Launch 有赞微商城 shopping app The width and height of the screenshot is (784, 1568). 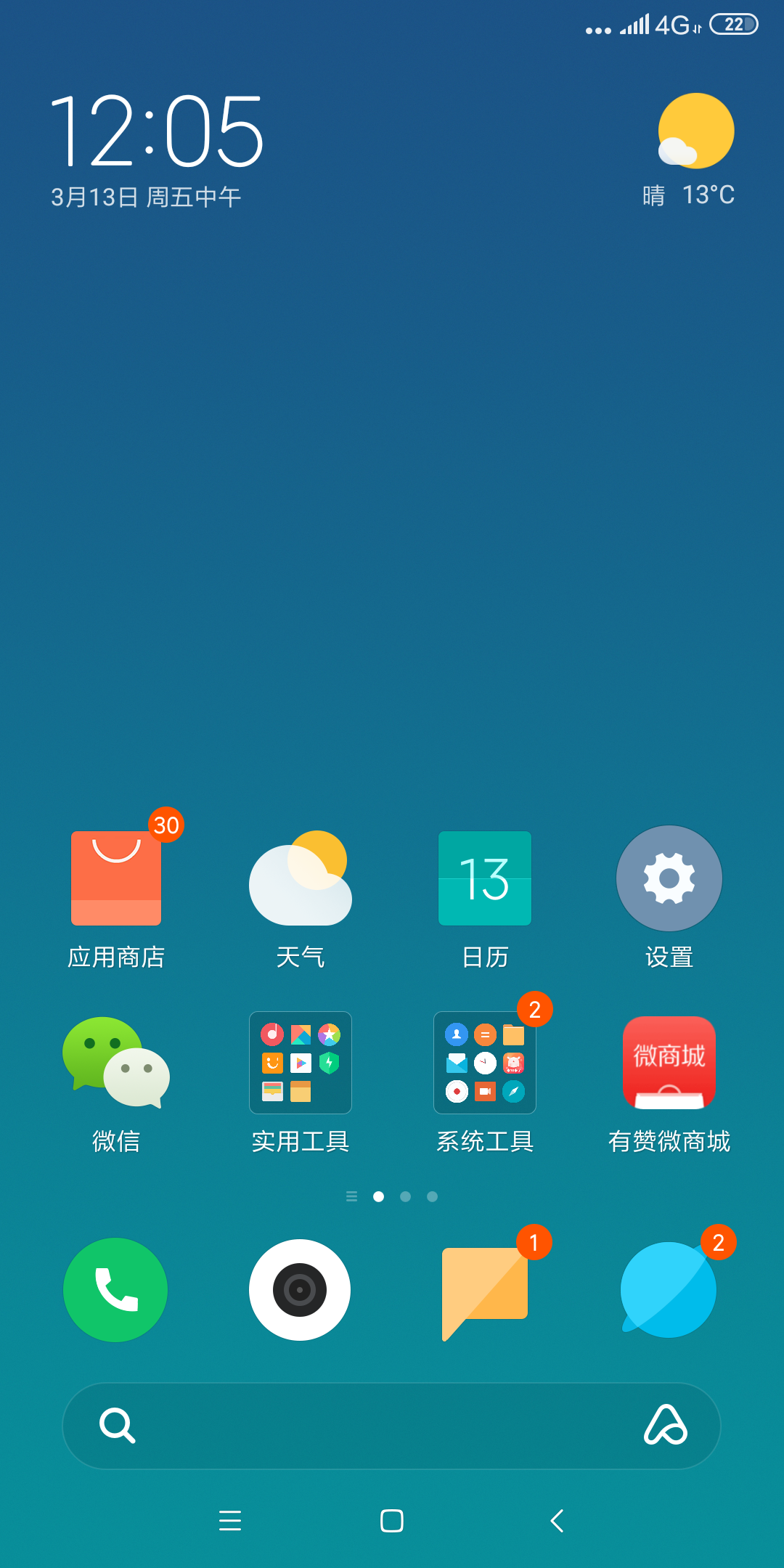pos(669,1063)
